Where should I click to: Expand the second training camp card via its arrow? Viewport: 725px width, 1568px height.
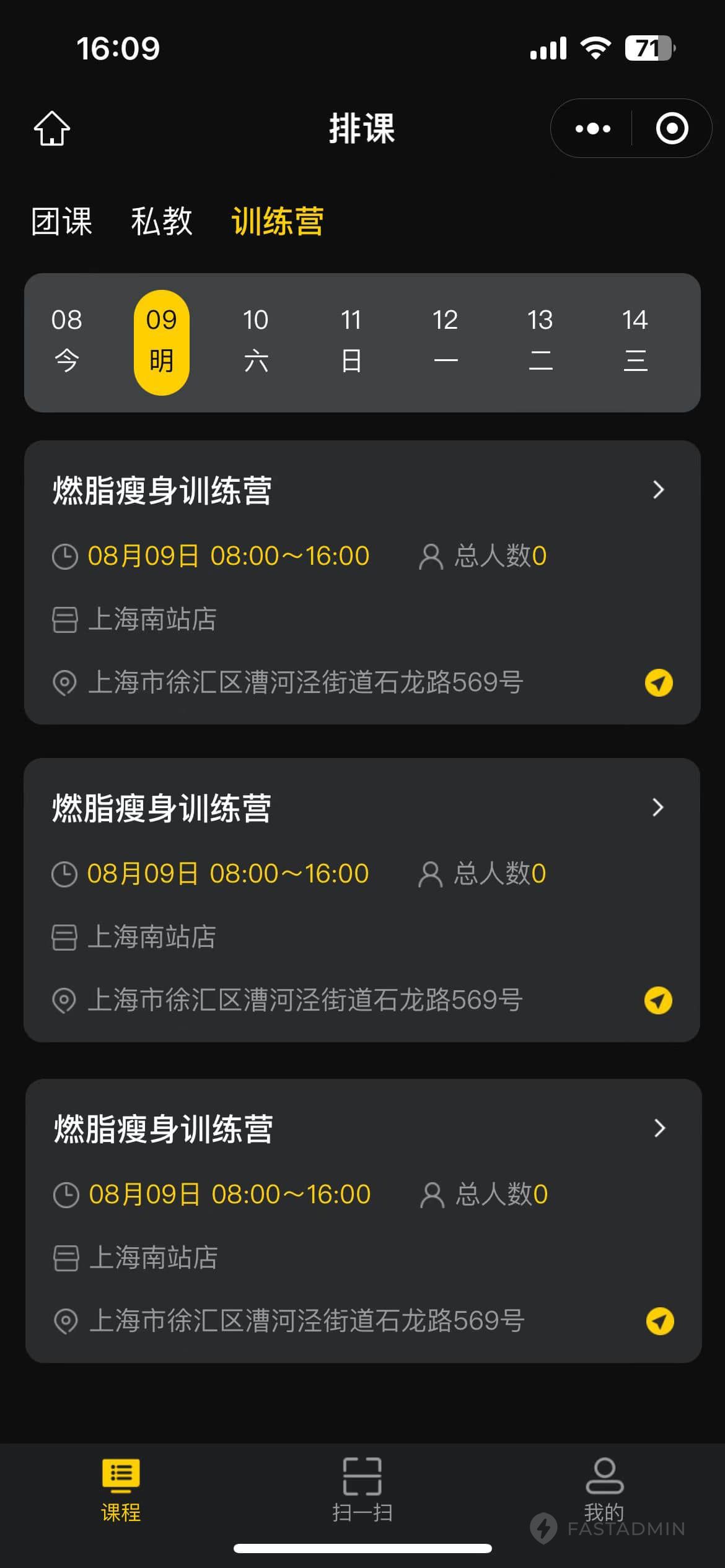[x=659, y=808]
